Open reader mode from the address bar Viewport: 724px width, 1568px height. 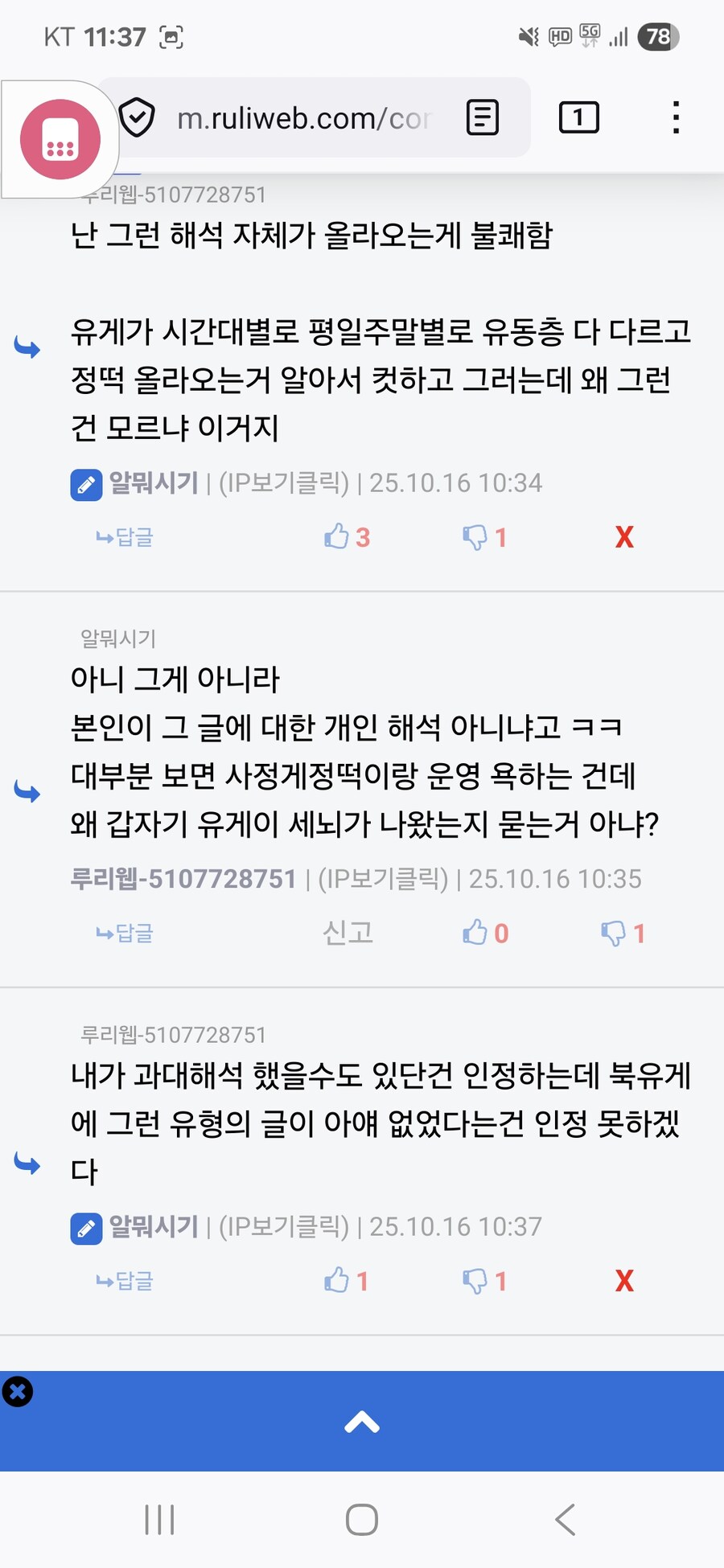coord(483,118)
